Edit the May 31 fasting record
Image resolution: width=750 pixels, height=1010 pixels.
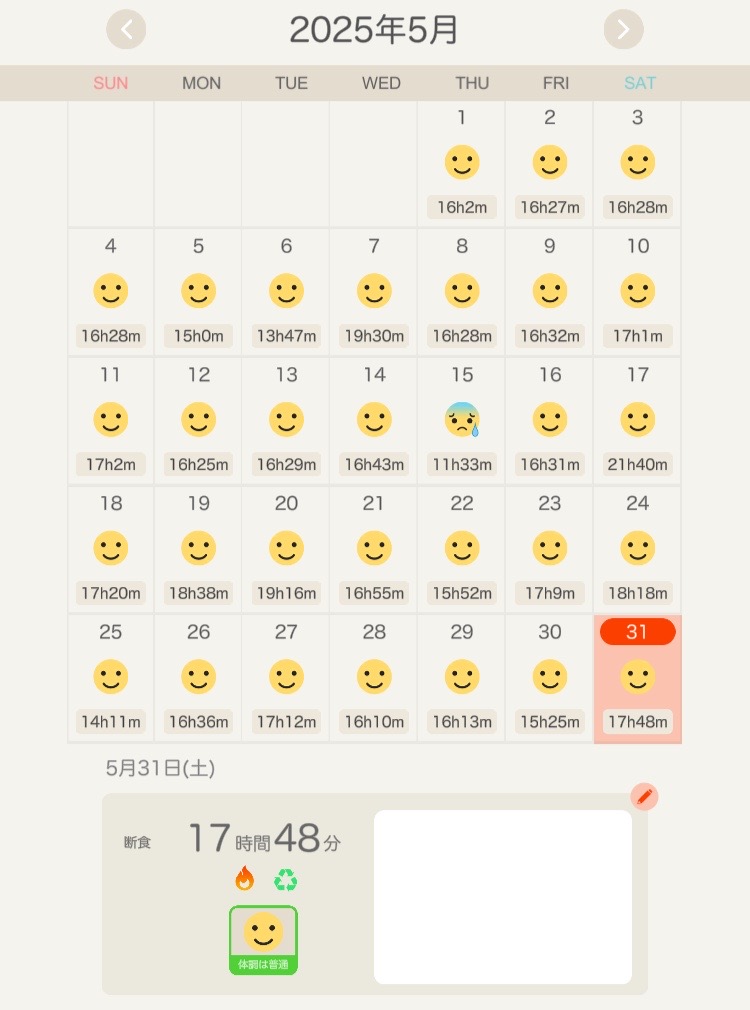pos(645,796)
